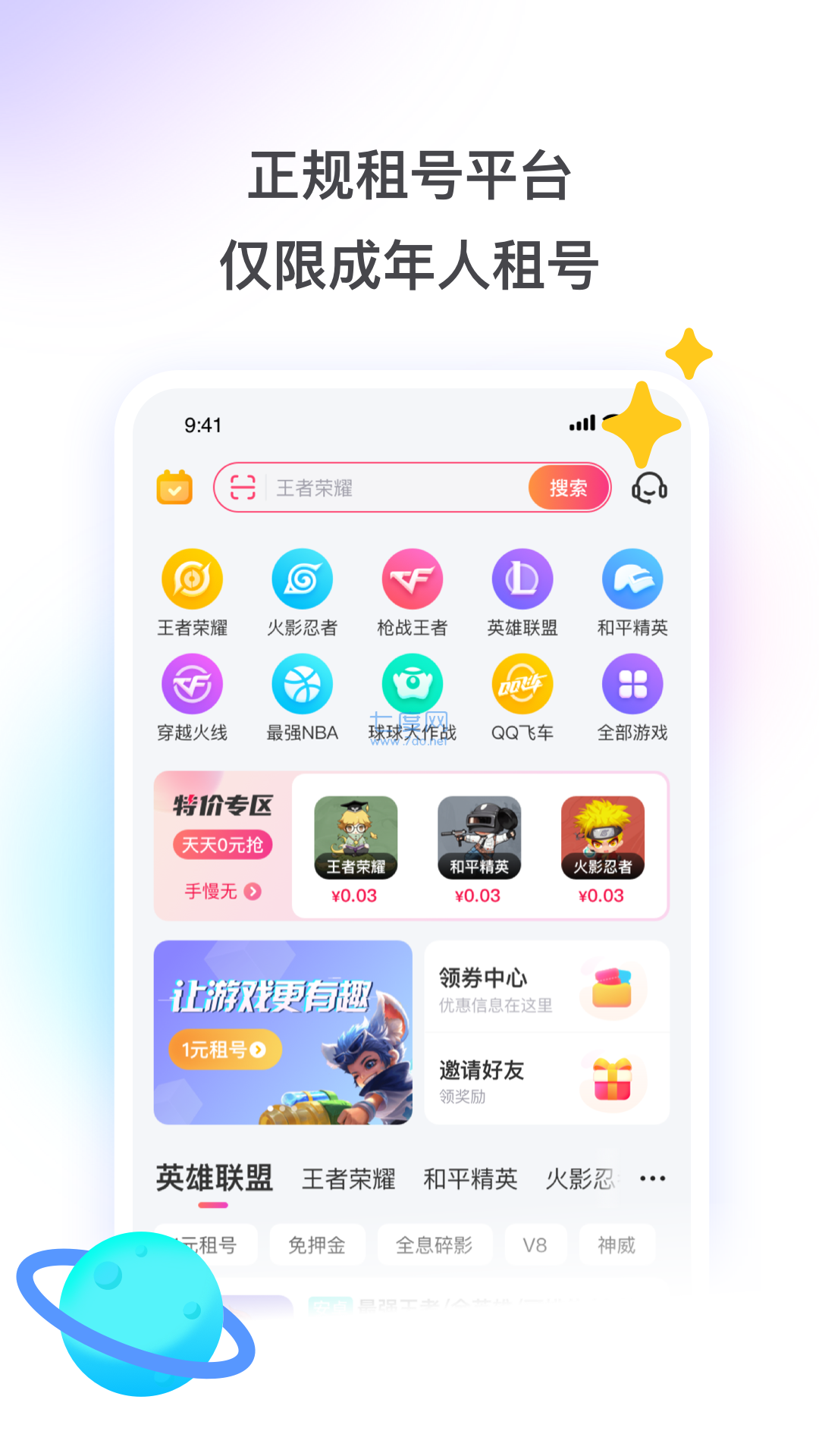Open the 王者荣耀 game icon
The height and width of the screenshot is (1456, 819).
(192, 579)
